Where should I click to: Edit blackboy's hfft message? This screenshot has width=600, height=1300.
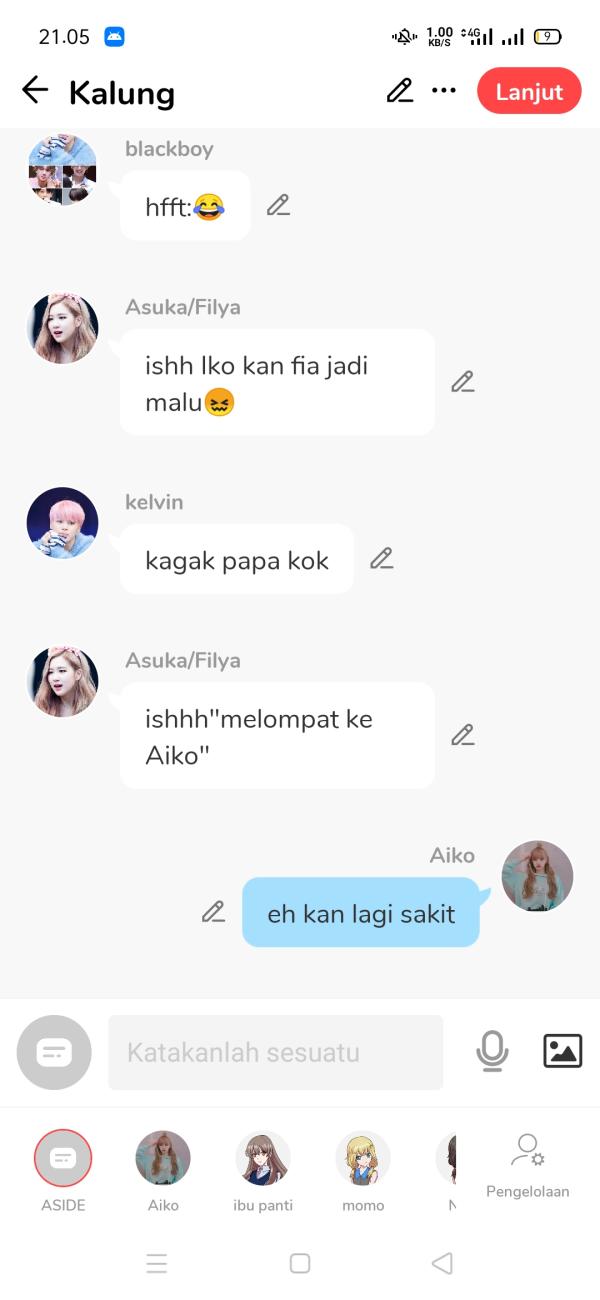(x=278, y=206)
